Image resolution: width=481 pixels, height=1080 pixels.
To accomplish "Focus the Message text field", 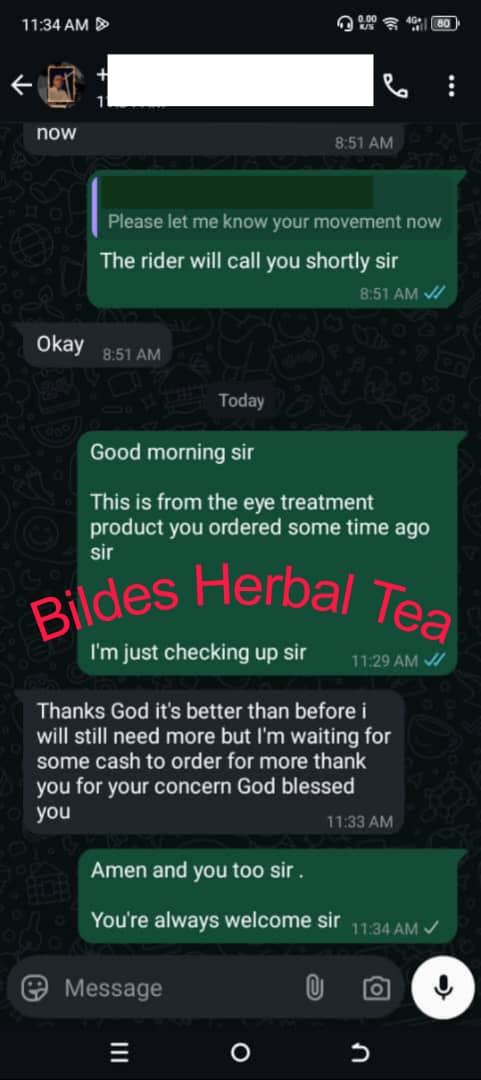I will click(x=176, y=989).
